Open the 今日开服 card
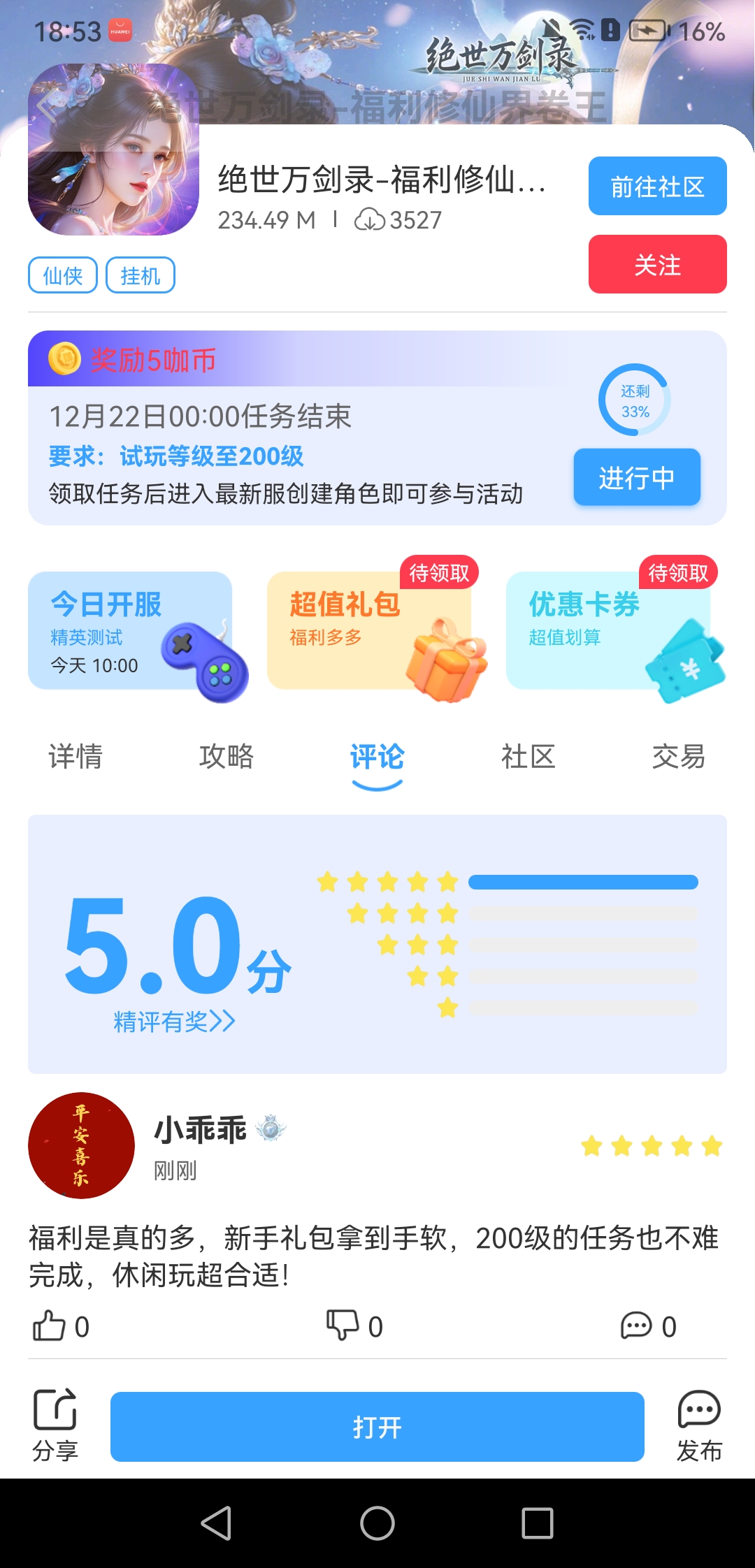Viewport: 755px width, 1568px height. [131, 631]
